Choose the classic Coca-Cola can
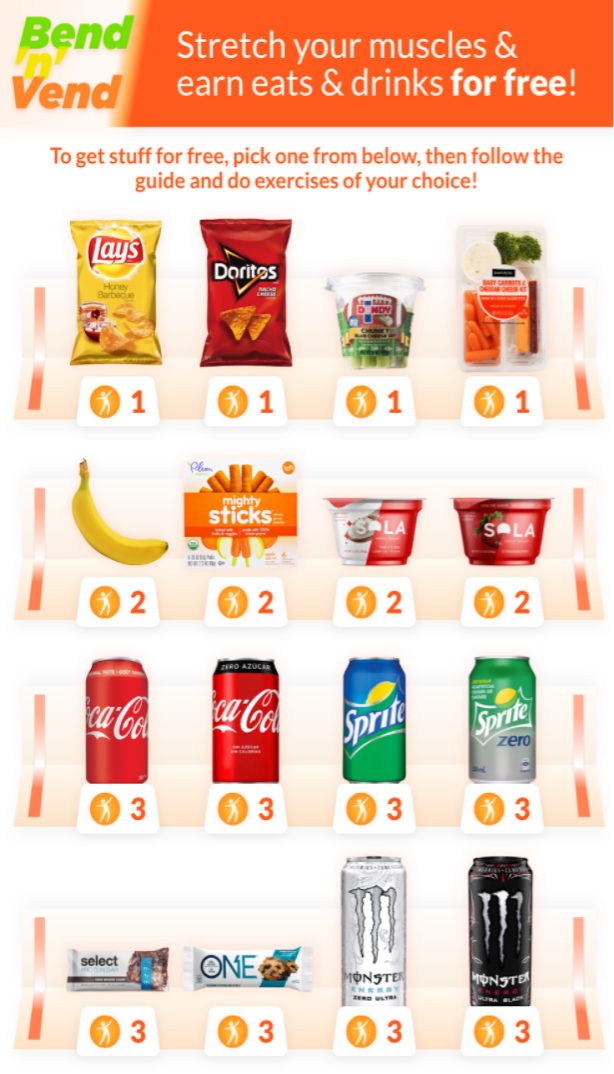614x1074 pixels. 116,720
